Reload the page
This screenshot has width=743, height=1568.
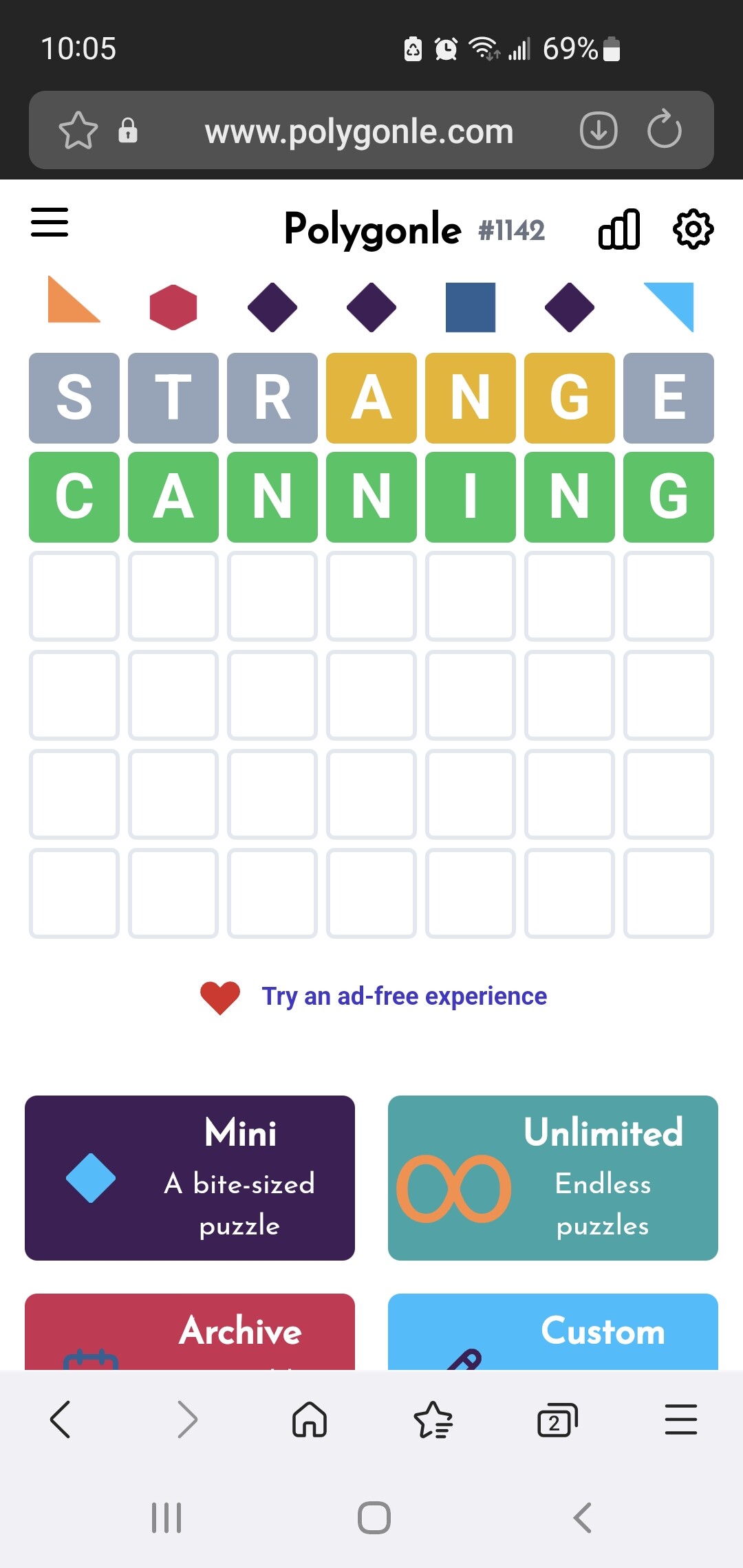pyautogui.click(x=665, y=131)
